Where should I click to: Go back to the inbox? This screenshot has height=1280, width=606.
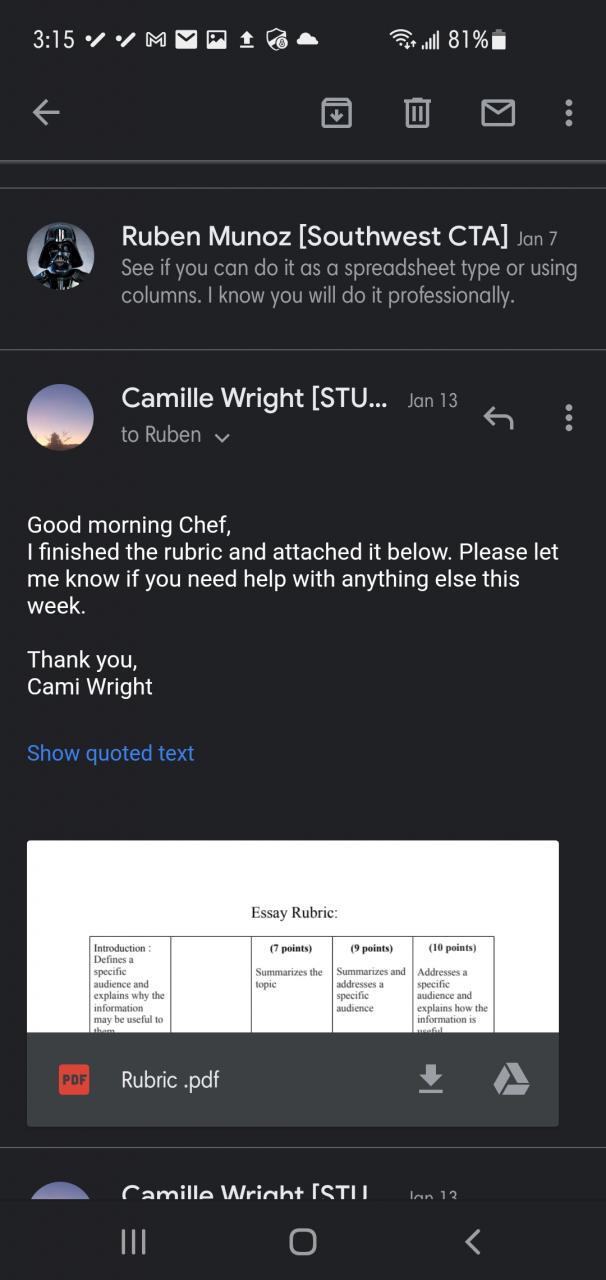click(46, 113)
